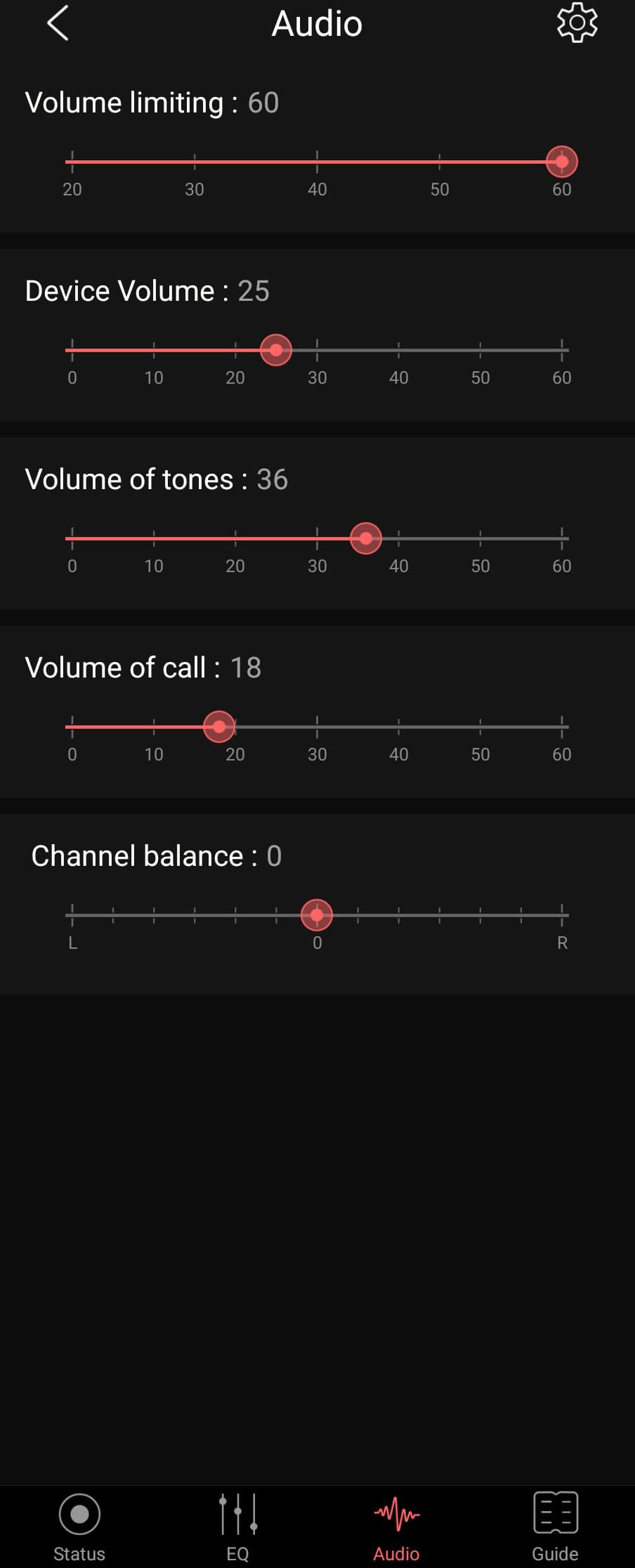Switch to the Guide tab
Viewport: 635px width, 1568px height.
pyautogui.click(x=555, y=1527)
